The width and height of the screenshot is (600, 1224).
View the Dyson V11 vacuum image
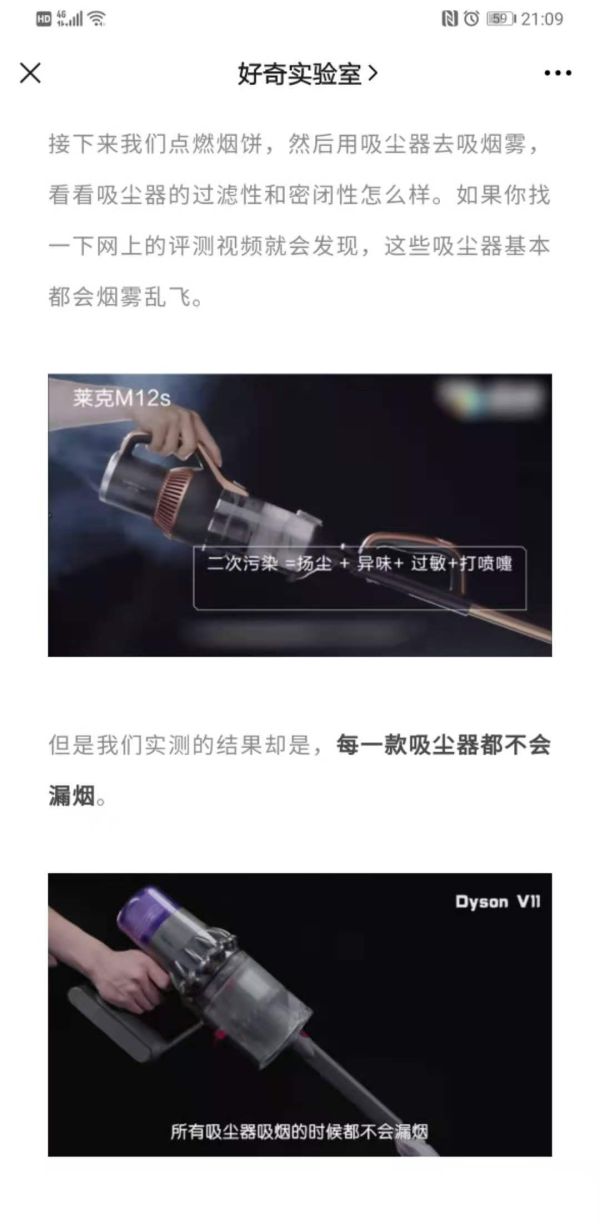[x=299, y=1014]
